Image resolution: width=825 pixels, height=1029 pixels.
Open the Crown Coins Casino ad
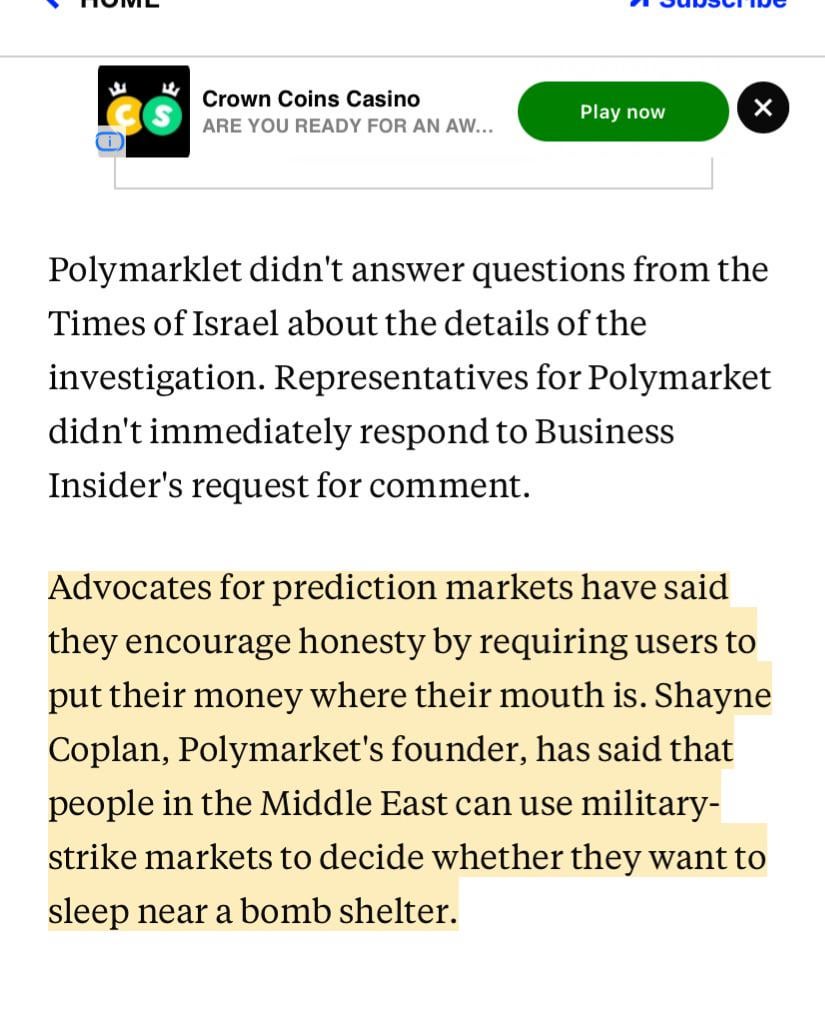[x=310, y=99]
